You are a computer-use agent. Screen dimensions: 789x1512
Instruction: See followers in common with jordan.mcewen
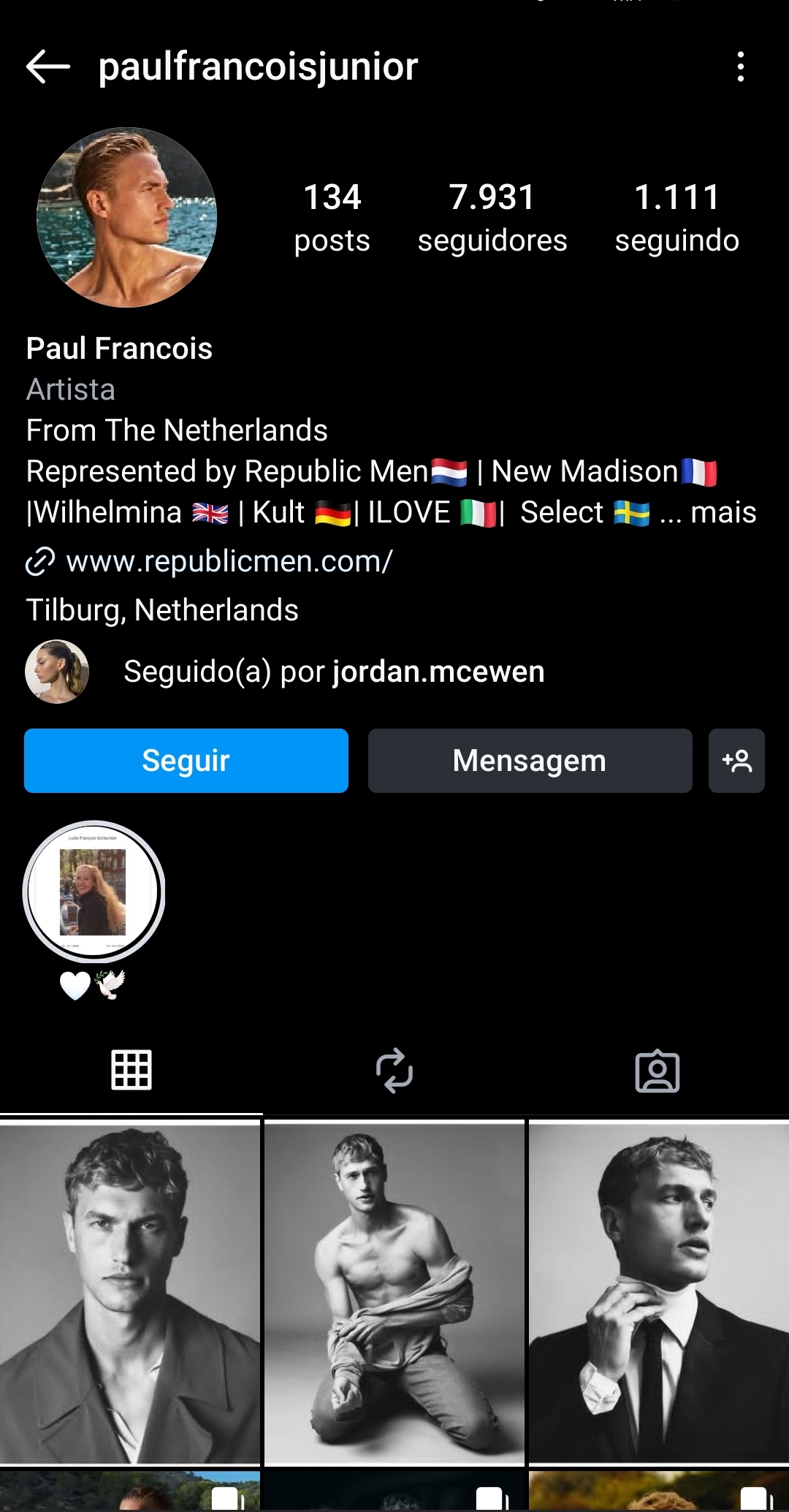click(333, 672)
